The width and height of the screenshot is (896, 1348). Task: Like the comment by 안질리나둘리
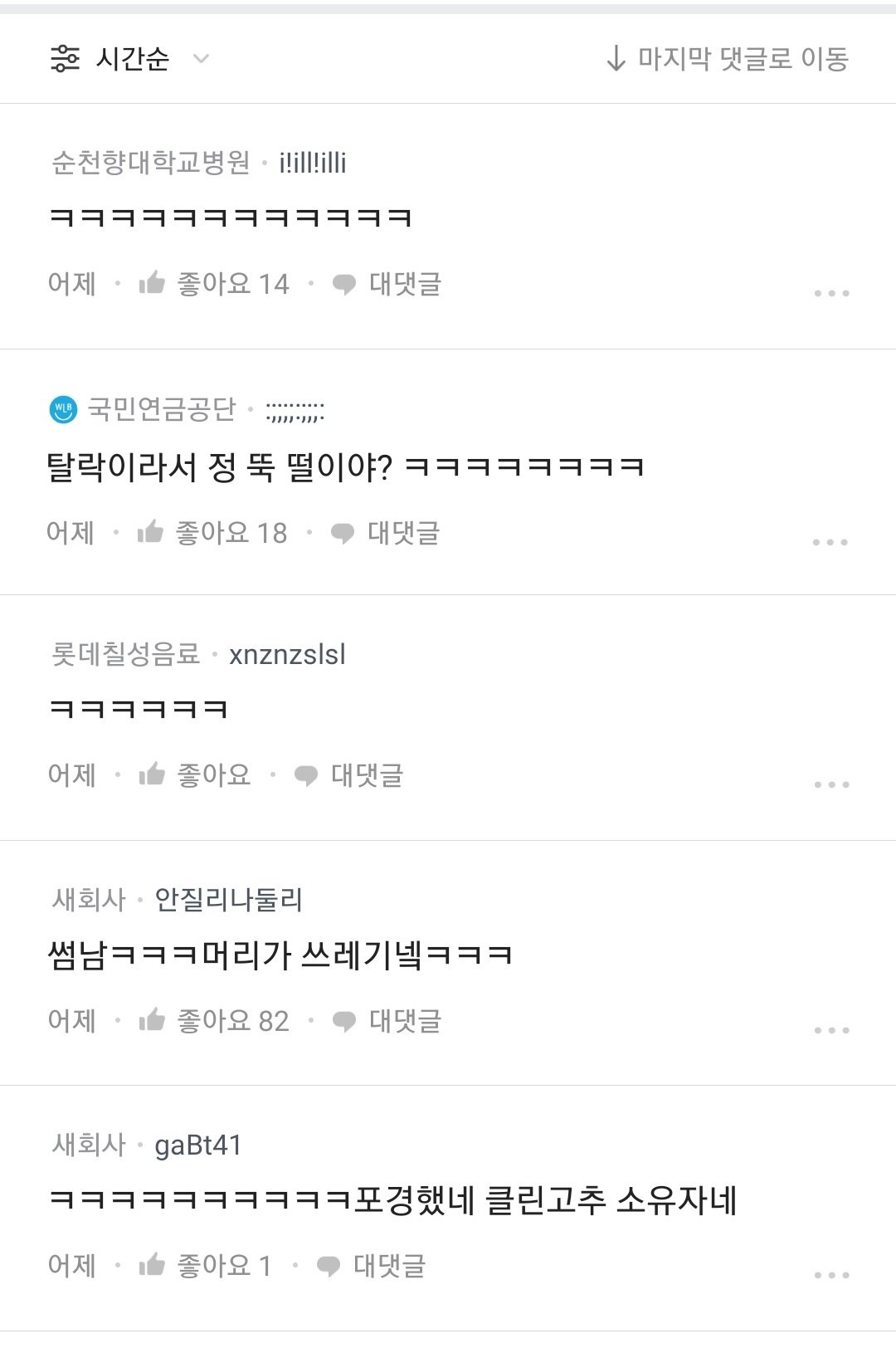point(213,1021)
